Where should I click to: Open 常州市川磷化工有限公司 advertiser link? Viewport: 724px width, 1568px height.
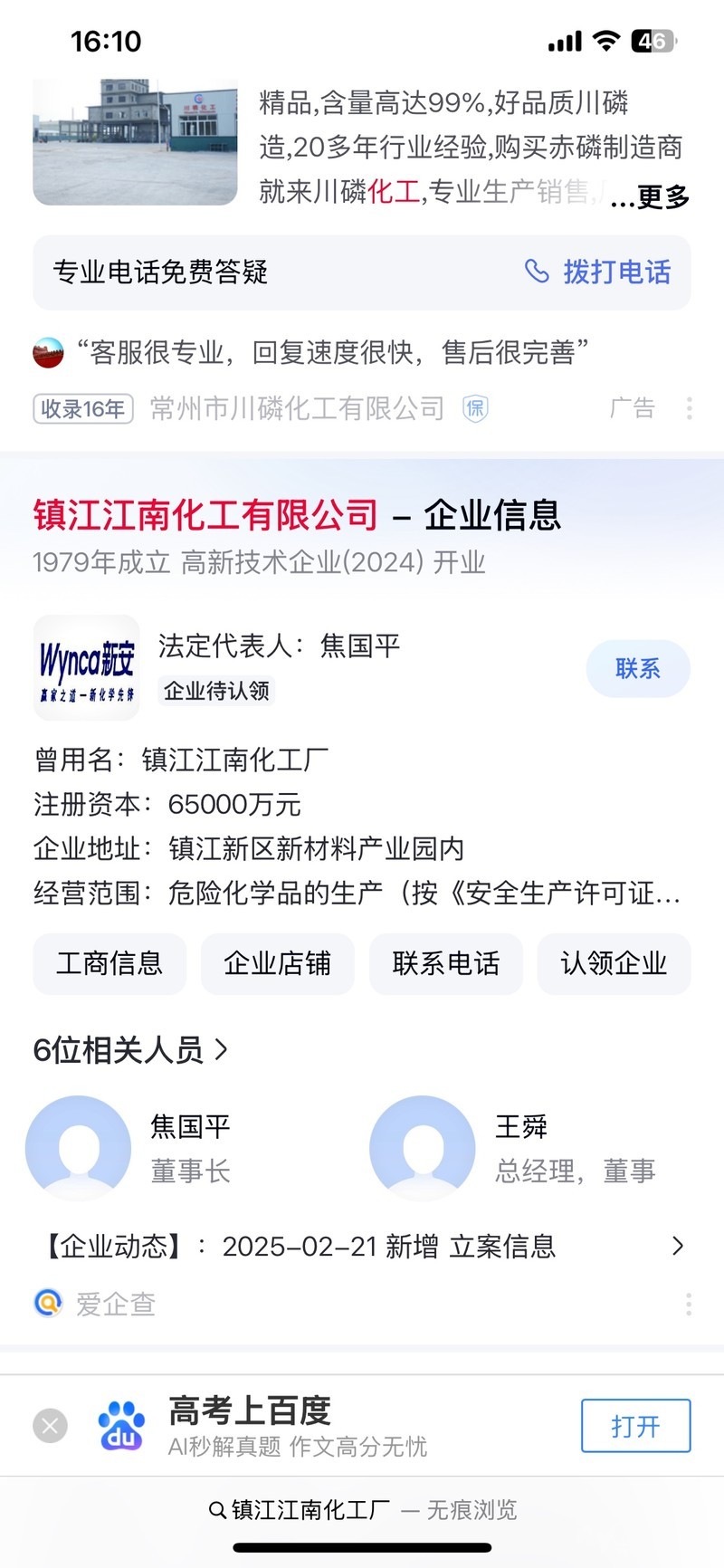(297, 408)
